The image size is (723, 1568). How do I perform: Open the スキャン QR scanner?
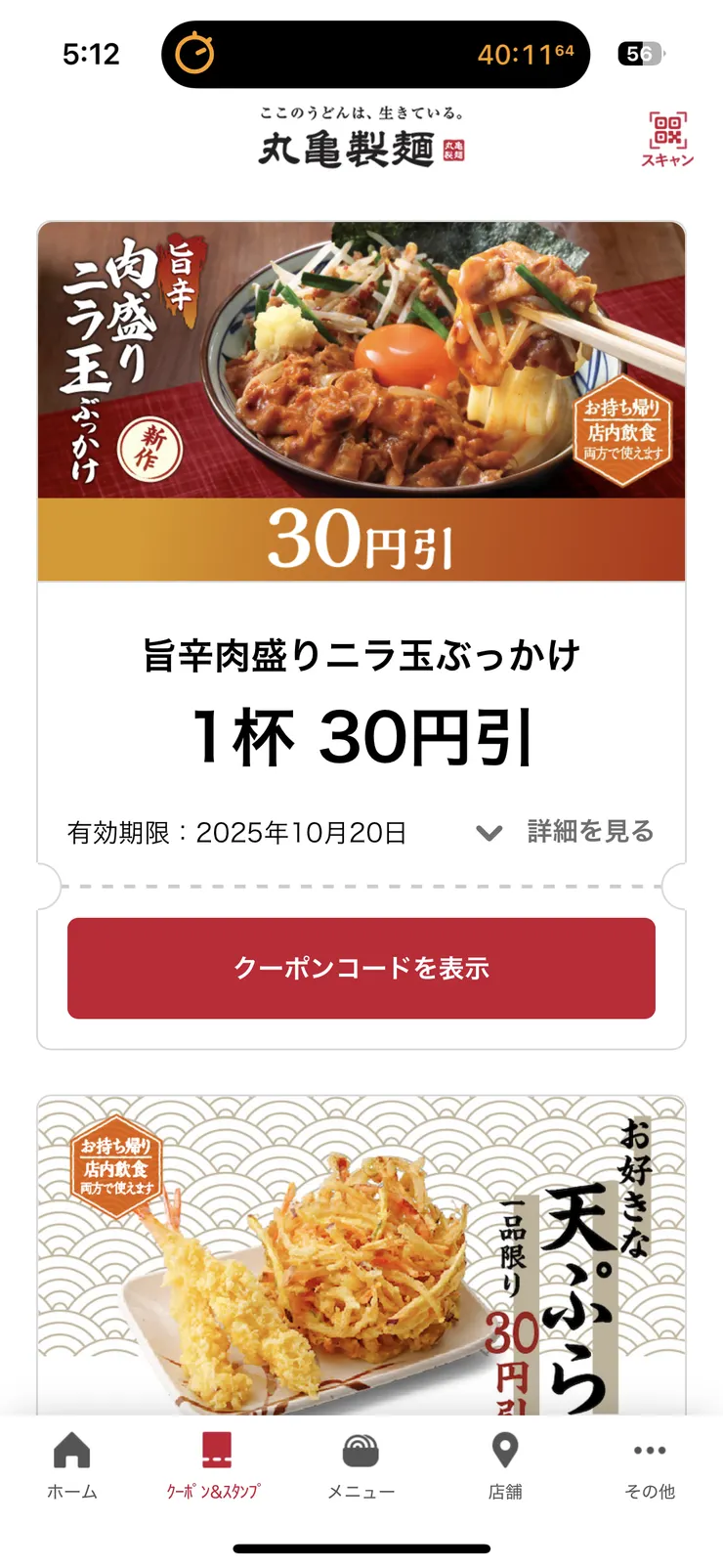[x=667, y=138]
